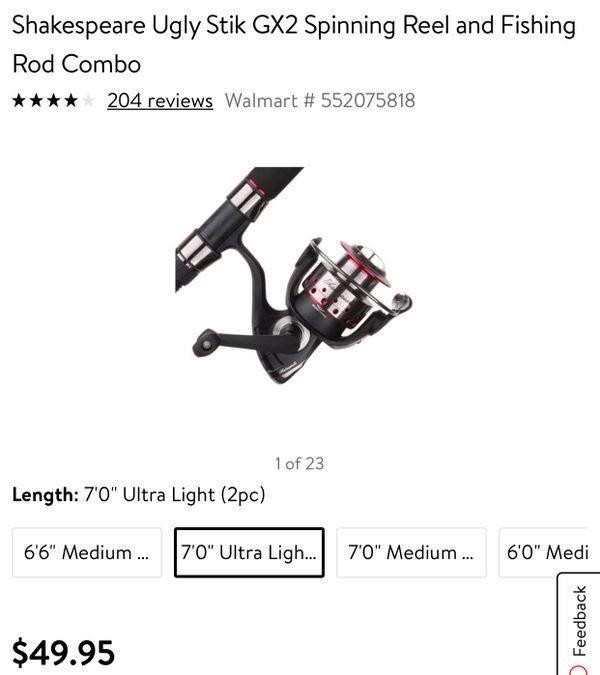Open the 204 reviews link
The image size is (600, 675).
coord(160,100)
